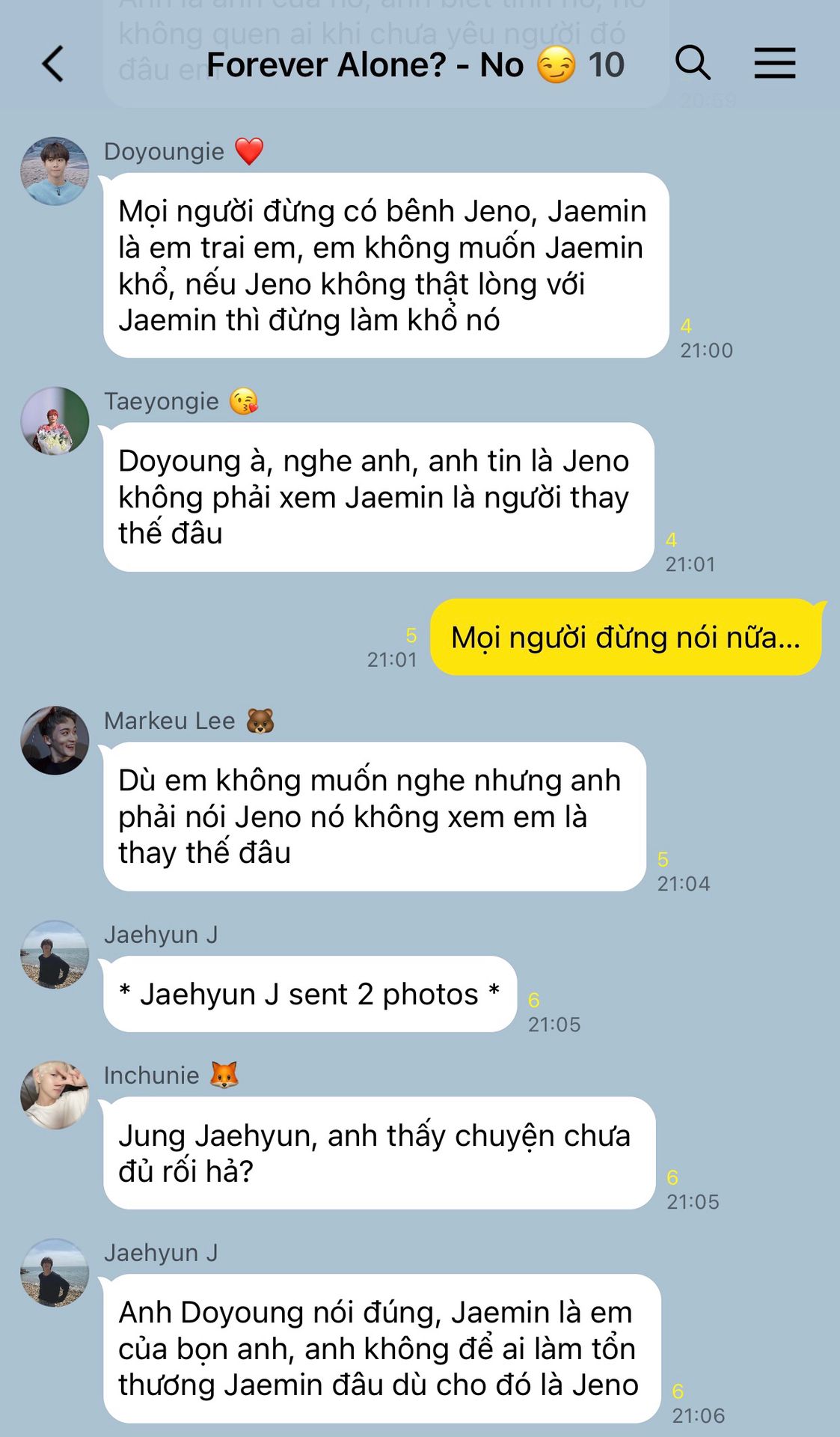Search within this chat
840x1437 pixels.
point(693,63)
